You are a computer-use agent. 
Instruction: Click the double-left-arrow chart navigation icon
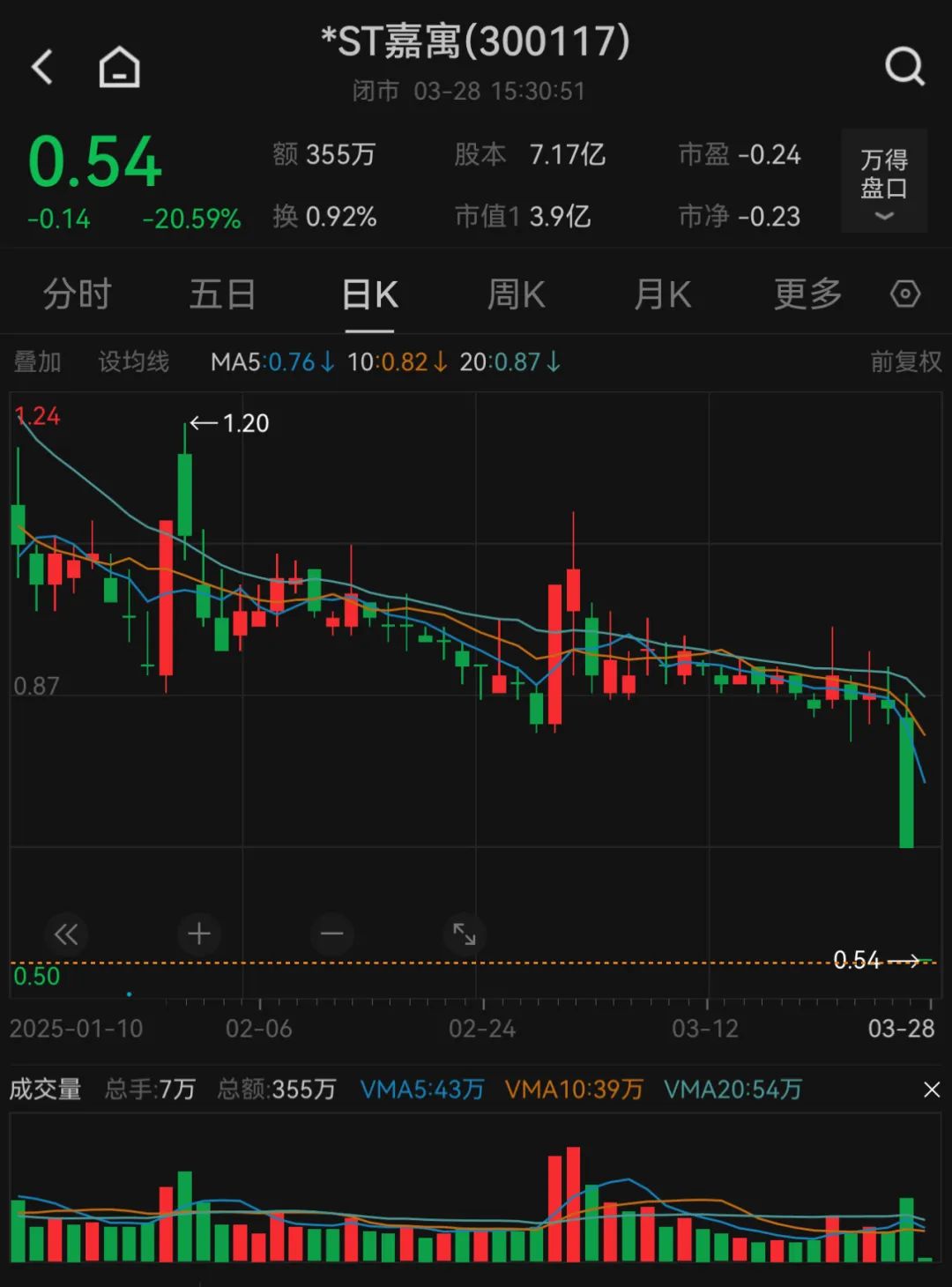66,933
